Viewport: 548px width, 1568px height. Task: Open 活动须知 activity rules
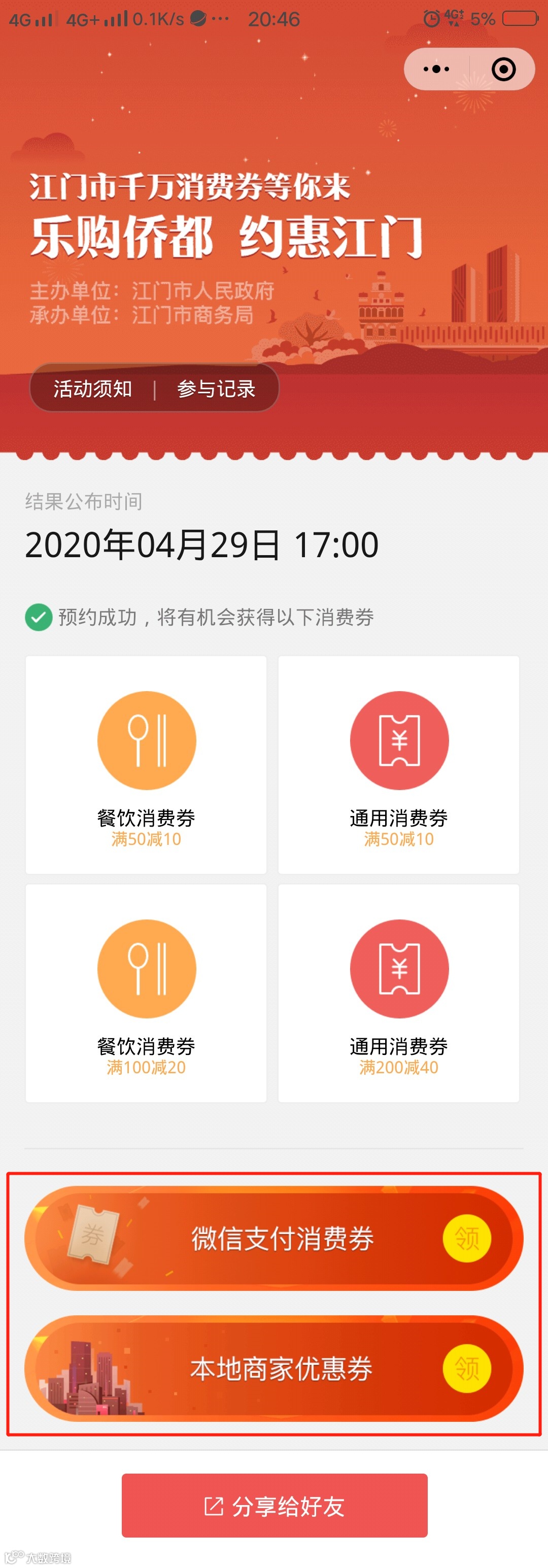[92, 388]
